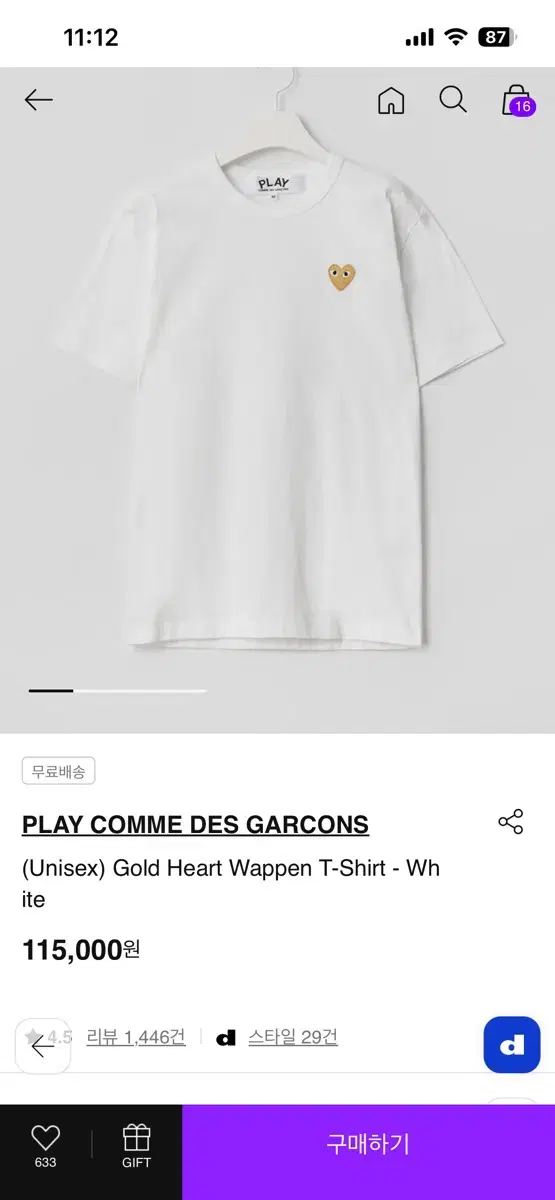Tap the floating back arrow near rating
Image resolution: width=555 pixels, height=1200 pixels.
pos(43,1046)
